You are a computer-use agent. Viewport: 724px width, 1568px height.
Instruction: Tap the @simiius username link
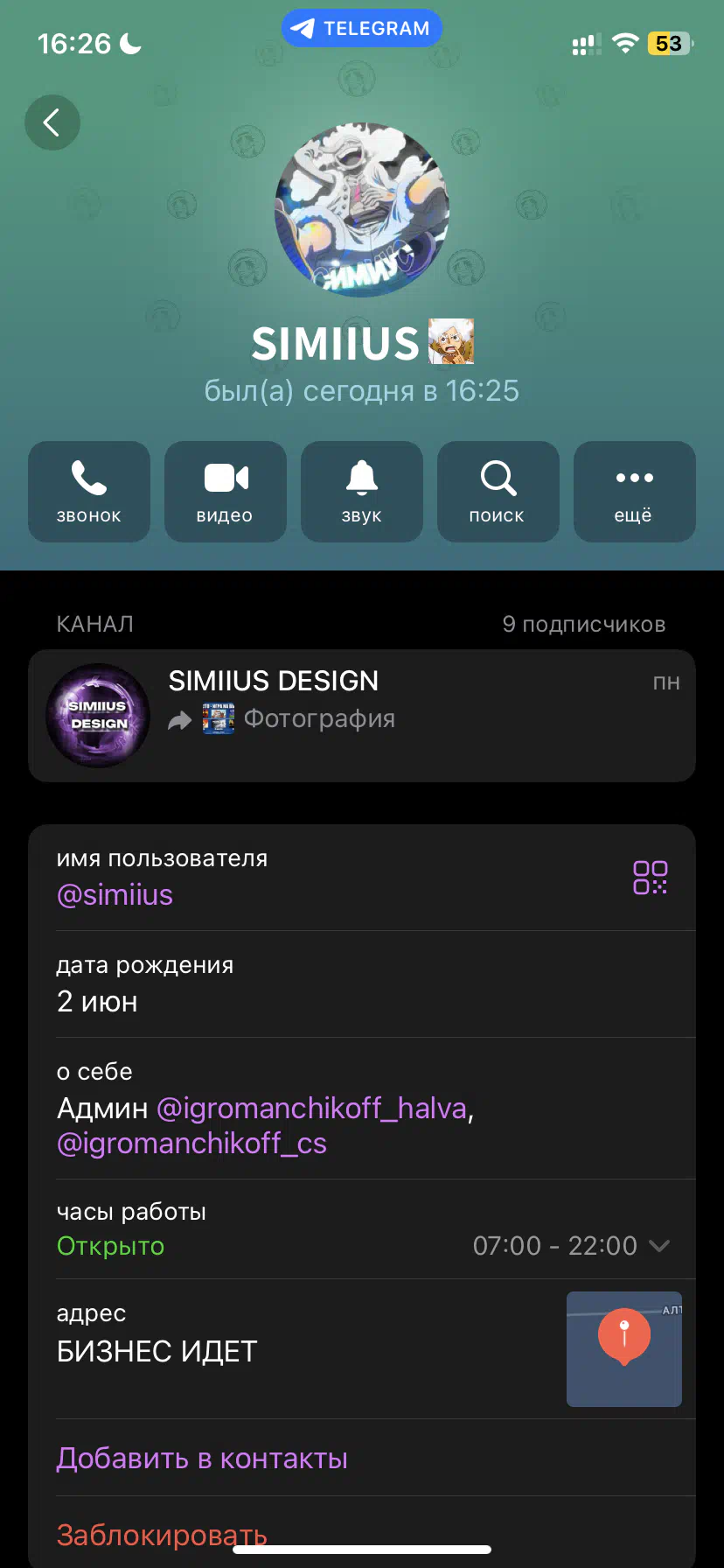pyautogui.click(x=115, y=895)
